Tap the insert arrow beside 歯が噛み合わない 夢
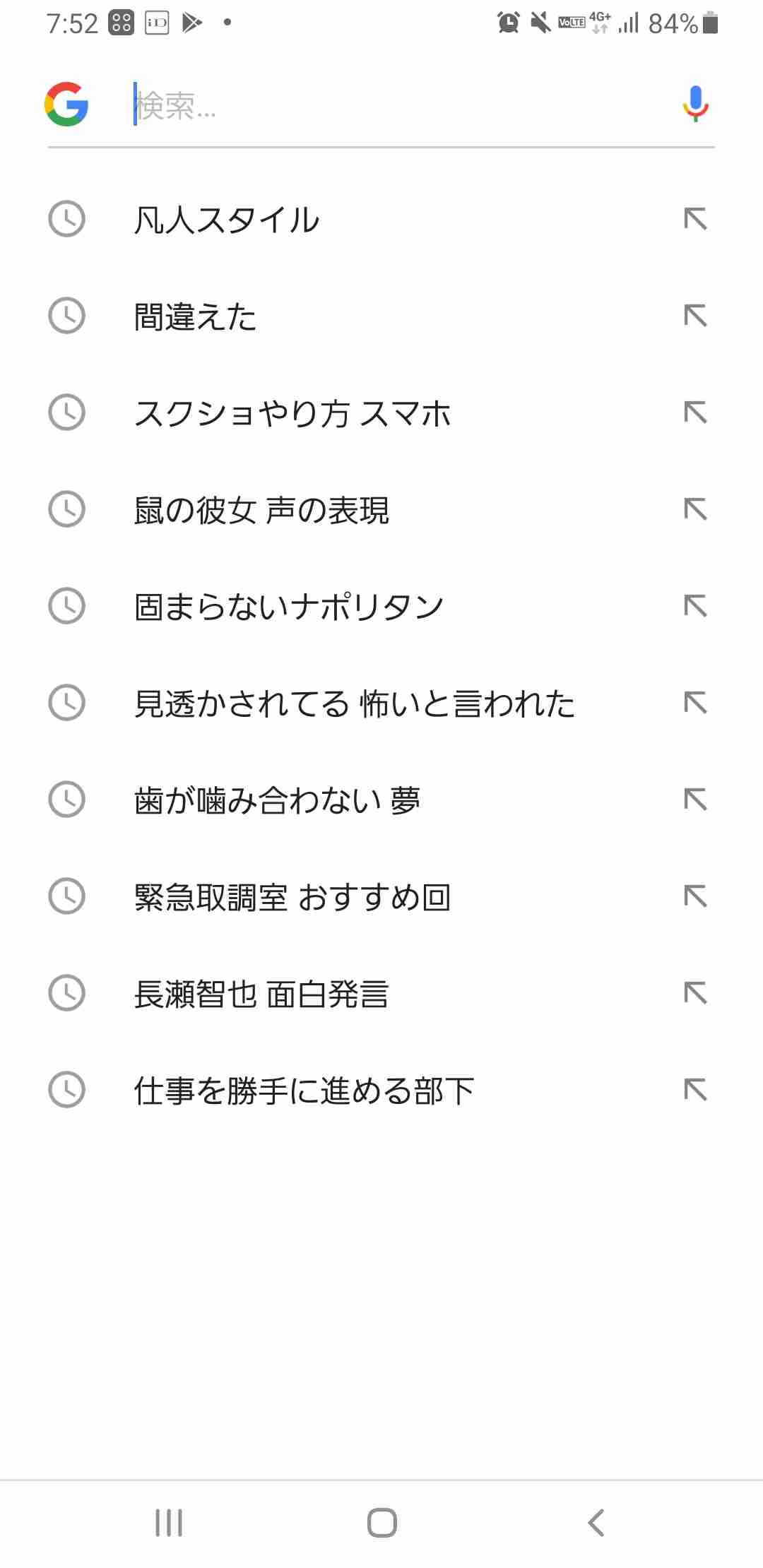763x1568 pixels. click(697, 799)
